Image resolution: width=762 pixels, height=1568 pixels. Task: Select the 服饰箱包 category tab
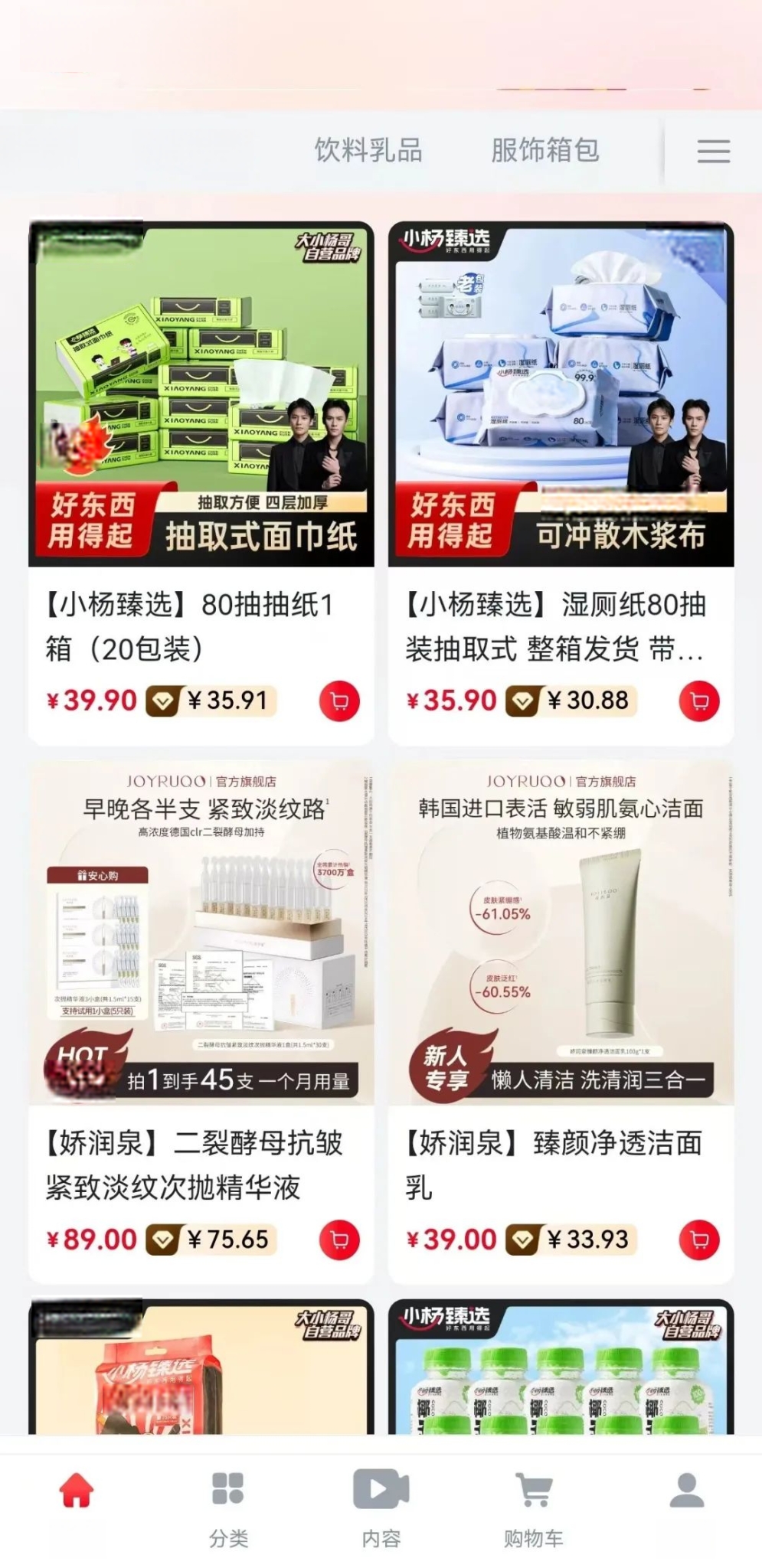point(545,150)
